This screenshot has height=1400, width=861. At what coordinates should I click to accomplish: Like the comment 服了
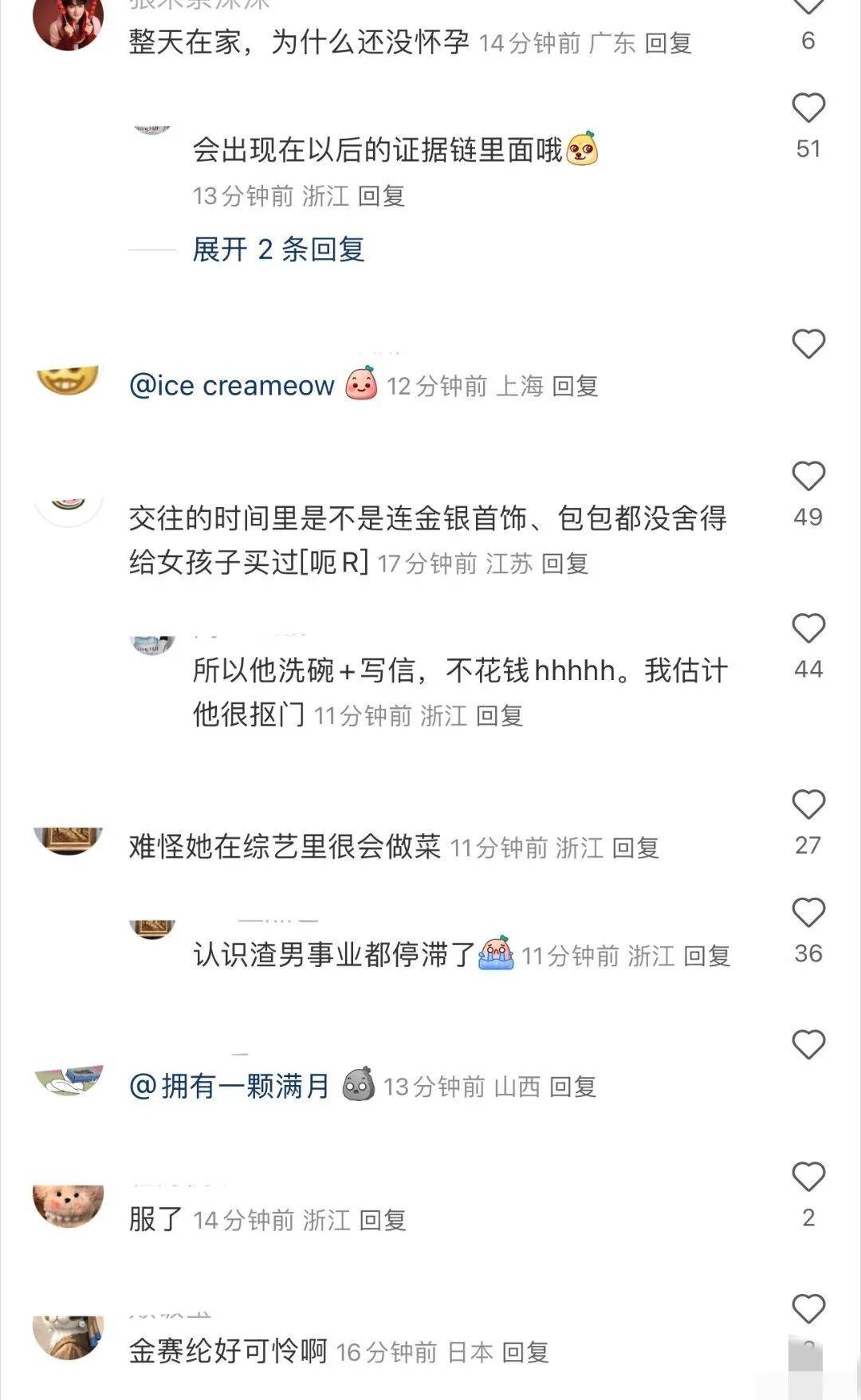click(808, 1178)
